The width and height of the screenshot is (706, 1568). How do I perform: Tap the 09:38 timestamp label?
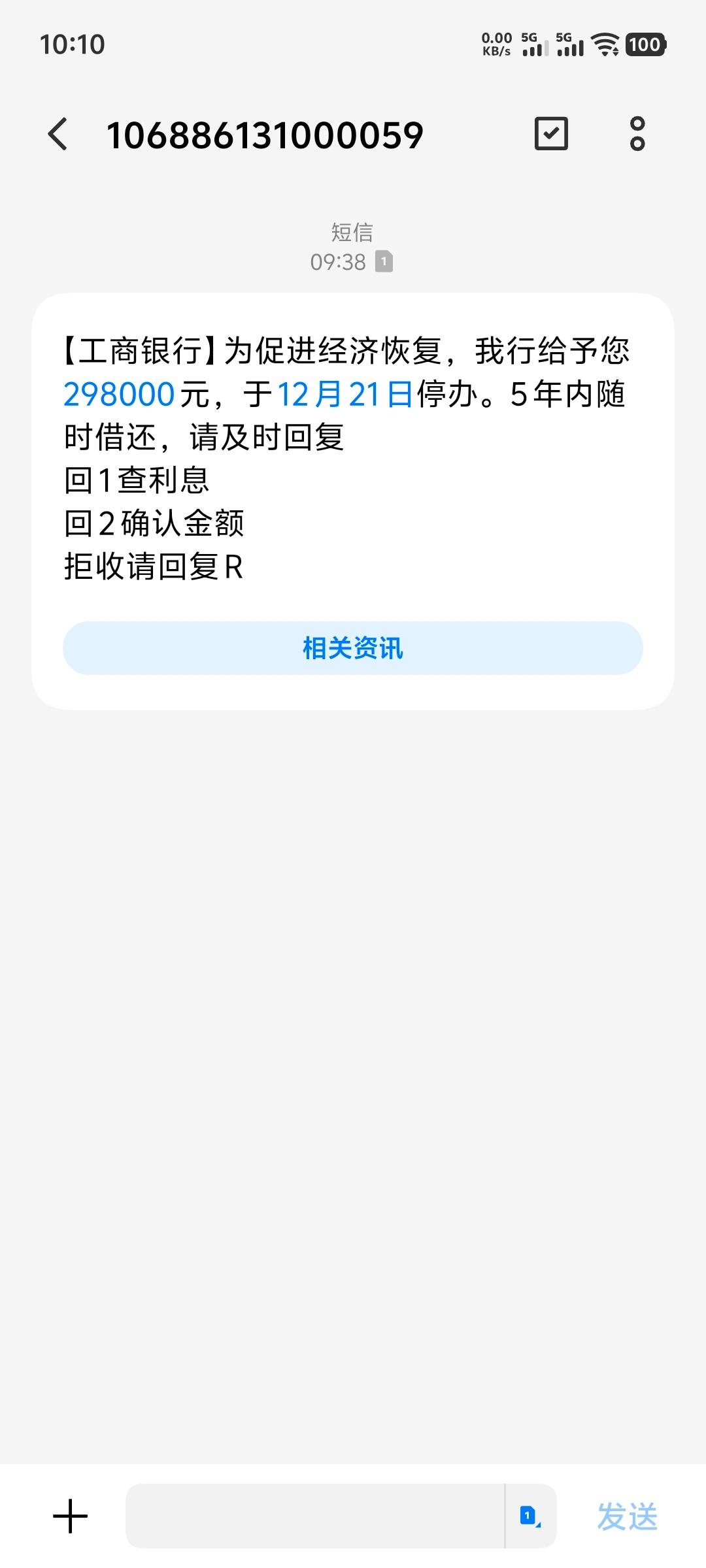tap(340, 261)
